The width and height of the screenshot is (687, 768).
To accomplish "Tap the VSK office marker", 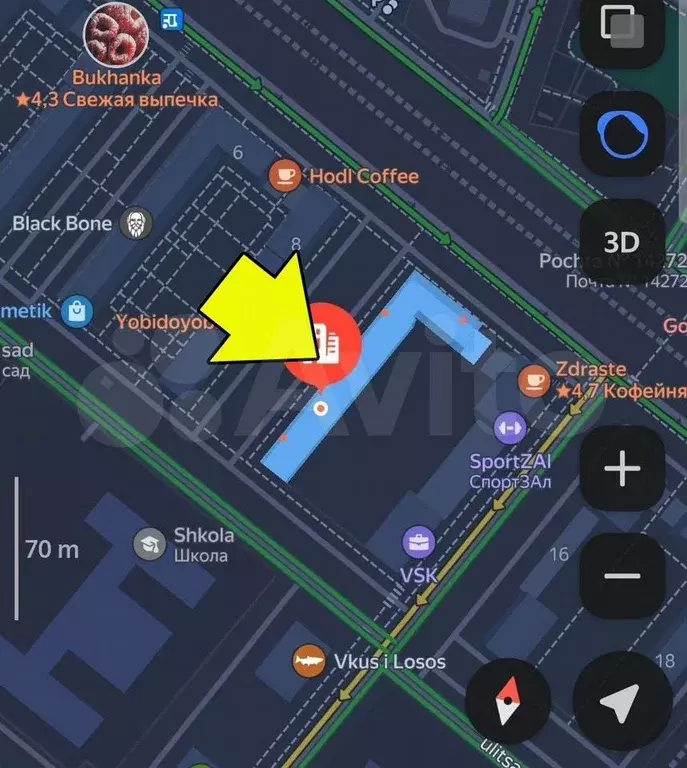I will [x=418, y=543].
